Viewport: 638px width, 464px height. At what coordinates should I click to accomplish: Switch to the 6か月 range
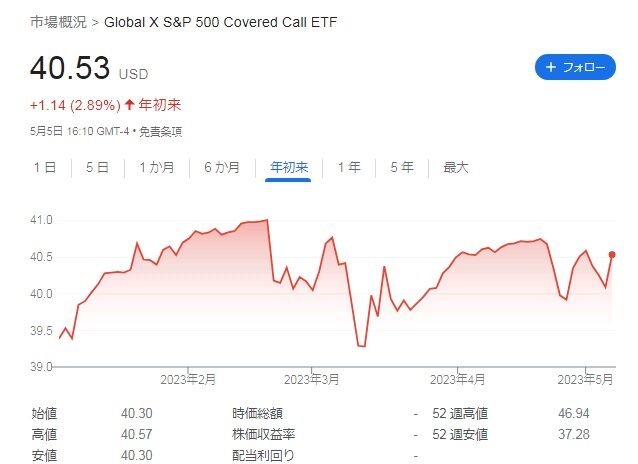pyautogui.click(x=222, y=167)
